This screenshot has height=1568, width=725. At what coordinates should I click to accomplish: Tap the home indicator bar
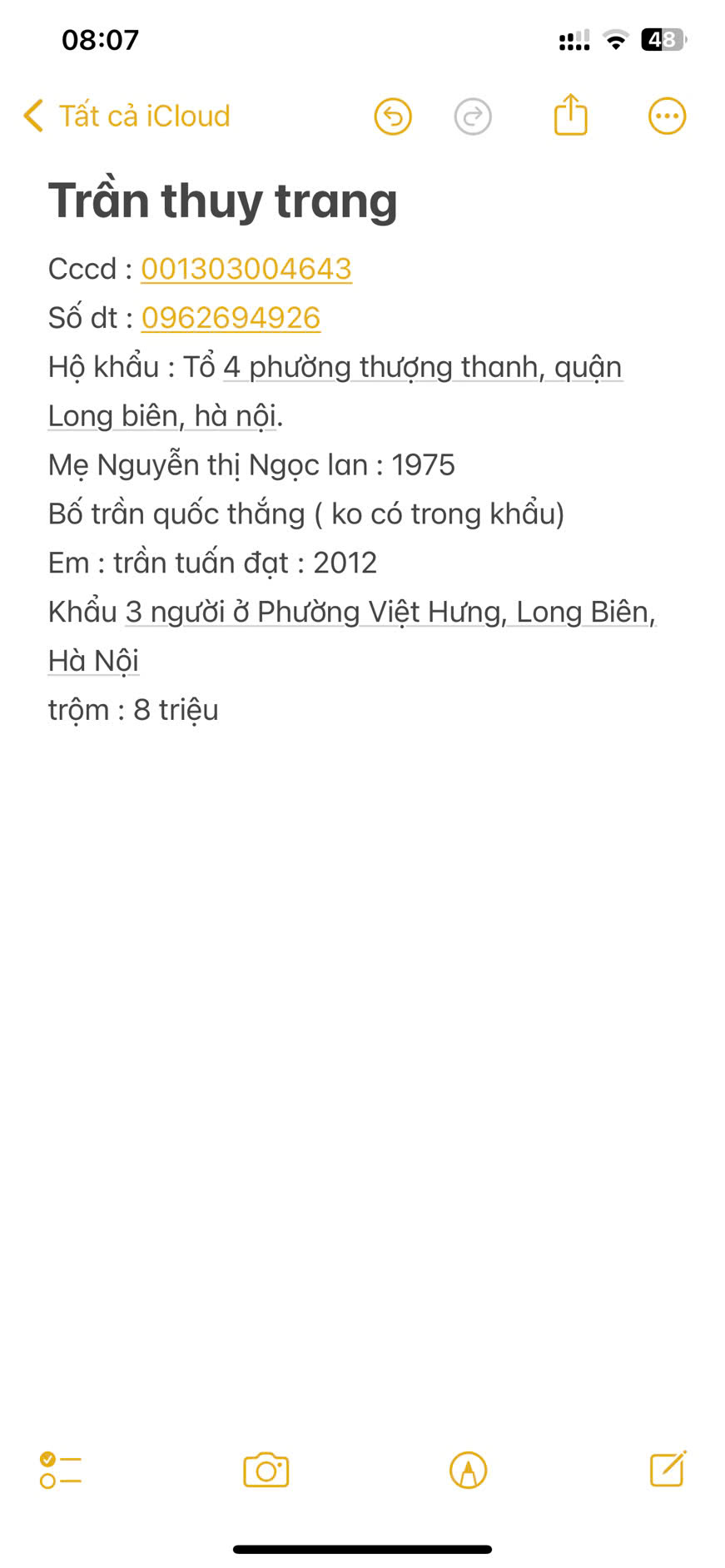point(362,1546)
